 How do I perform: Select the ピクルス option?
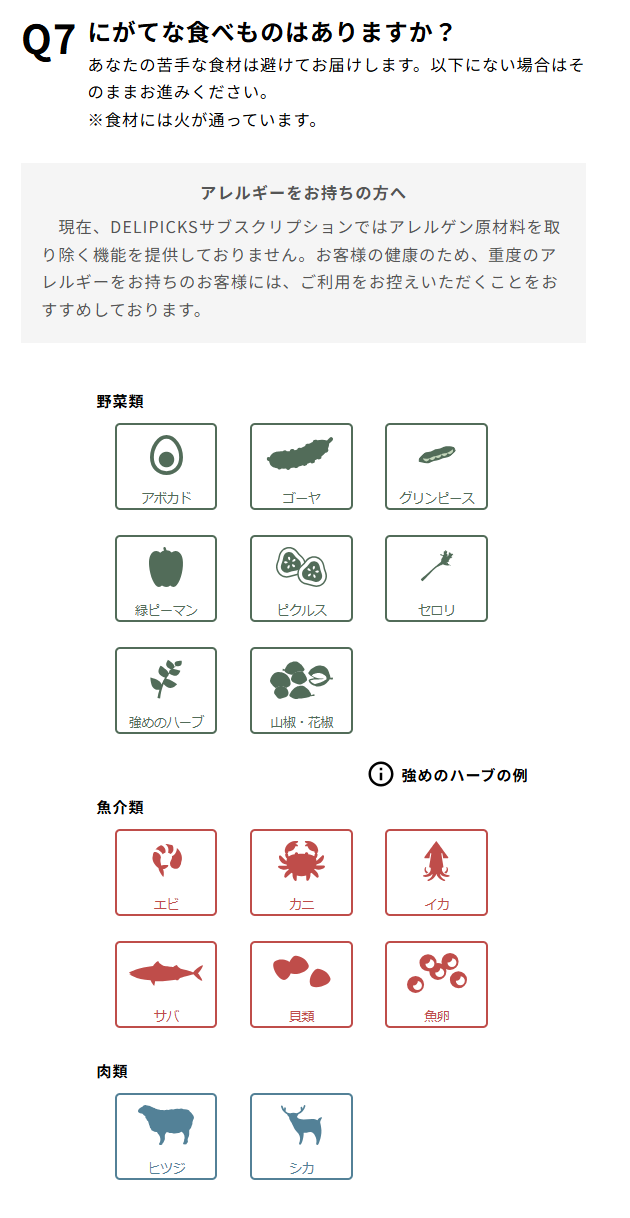click(301, 578)
